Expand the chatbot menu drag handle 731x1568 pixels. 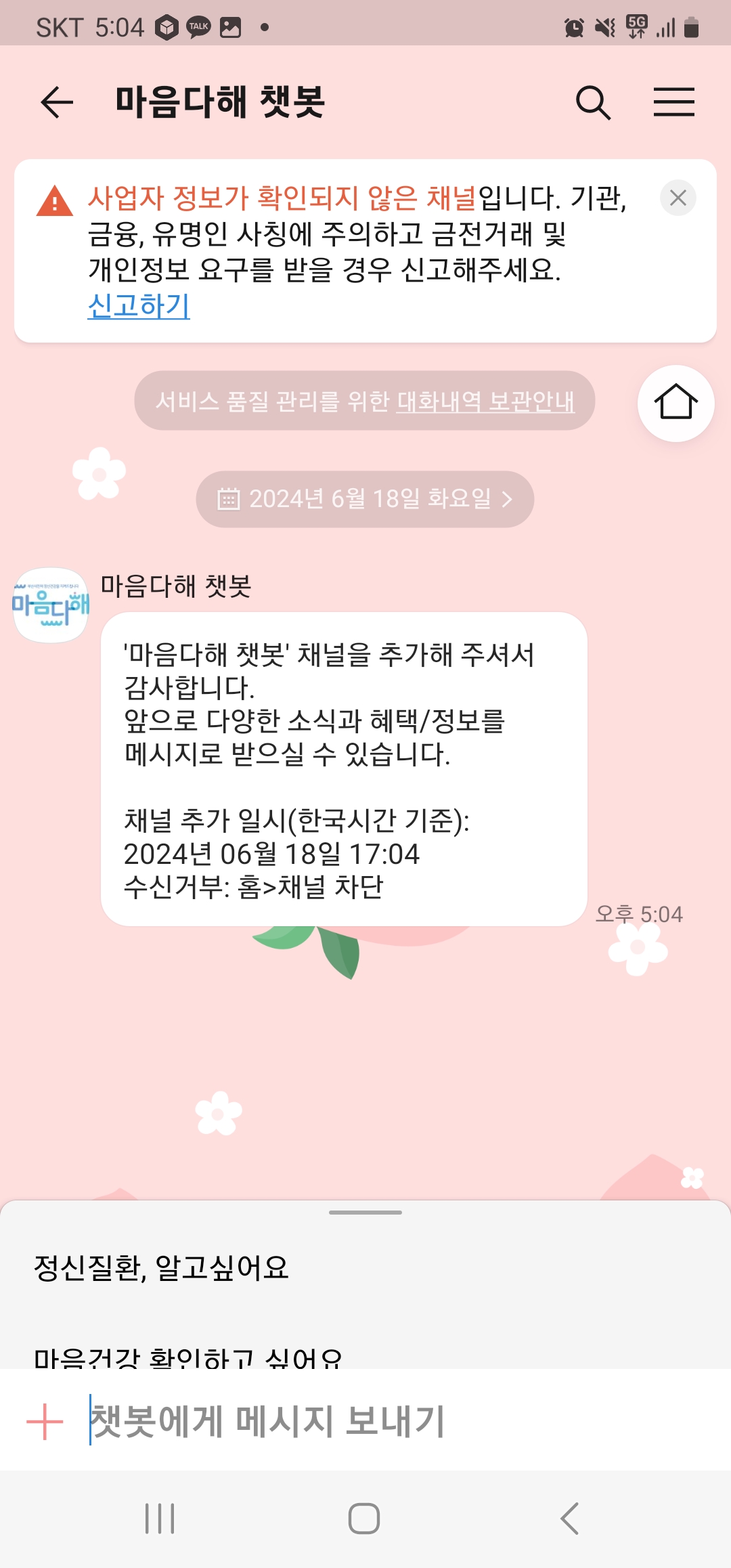tap(365, 1212)
